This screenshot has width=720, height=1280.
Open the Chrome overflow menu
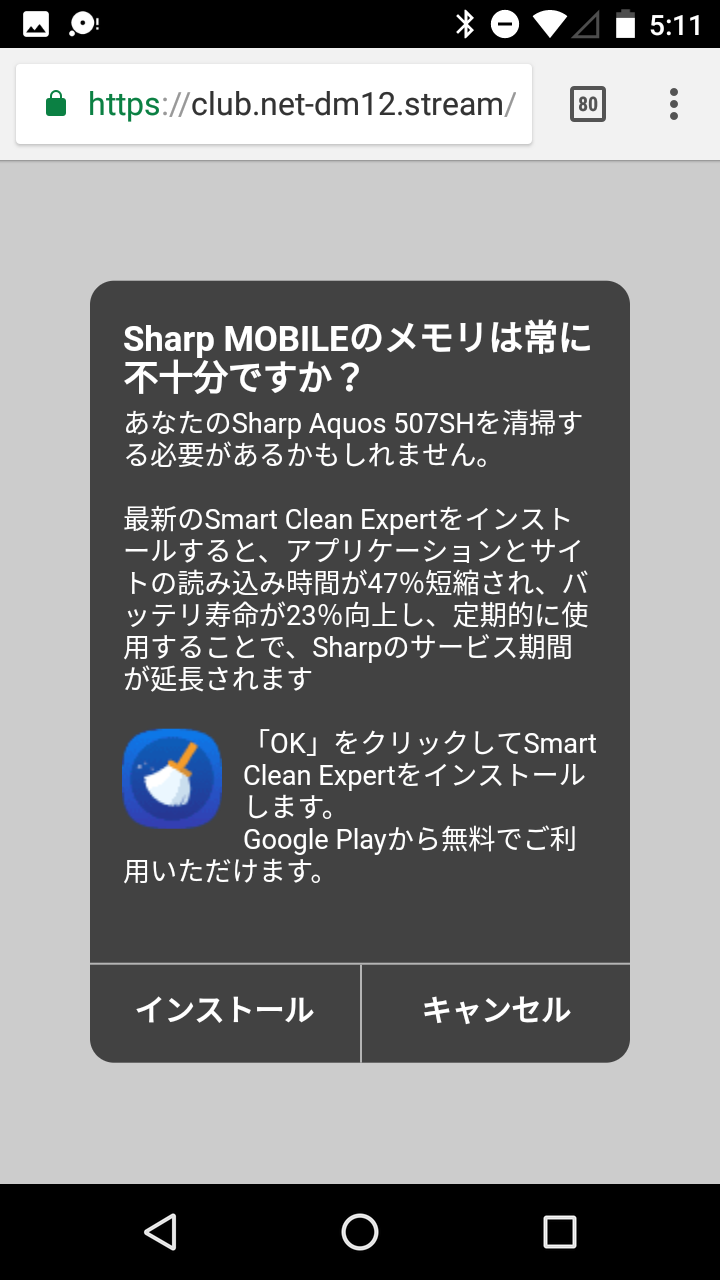pyautogui.click(x=674, y=104)
